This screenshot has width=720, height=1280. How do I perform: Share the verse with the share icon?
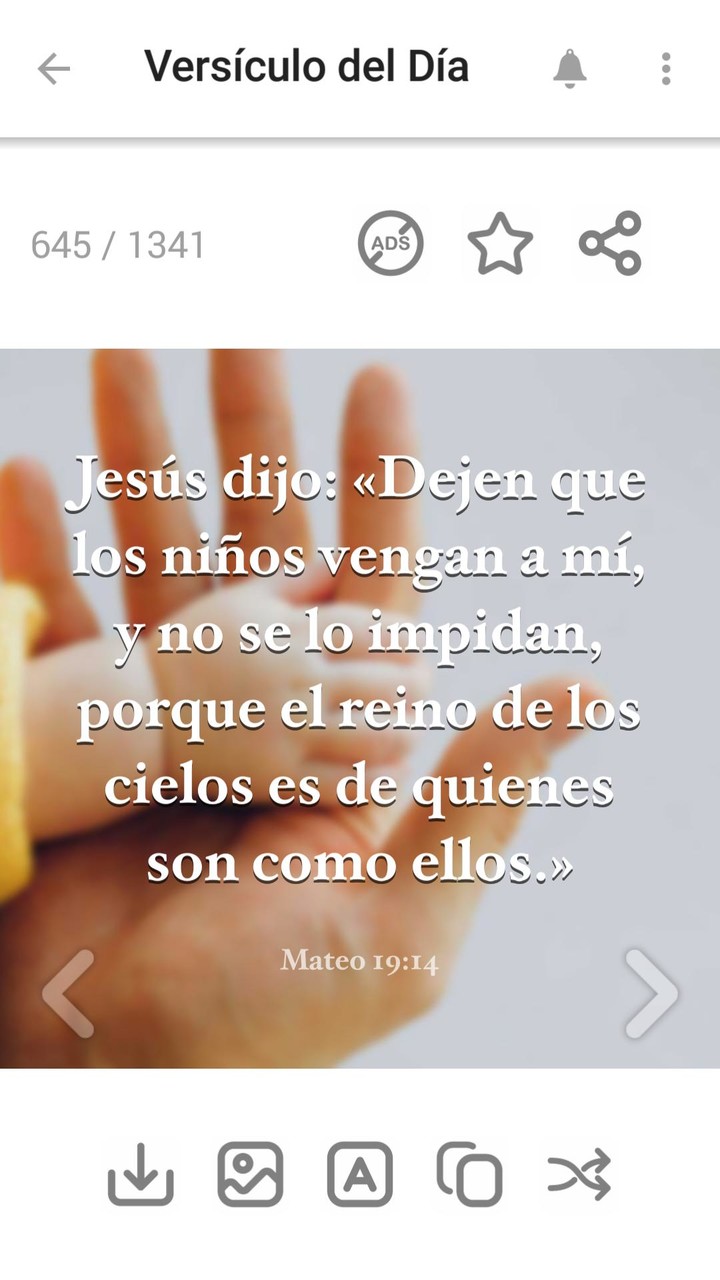click(612, 243)
